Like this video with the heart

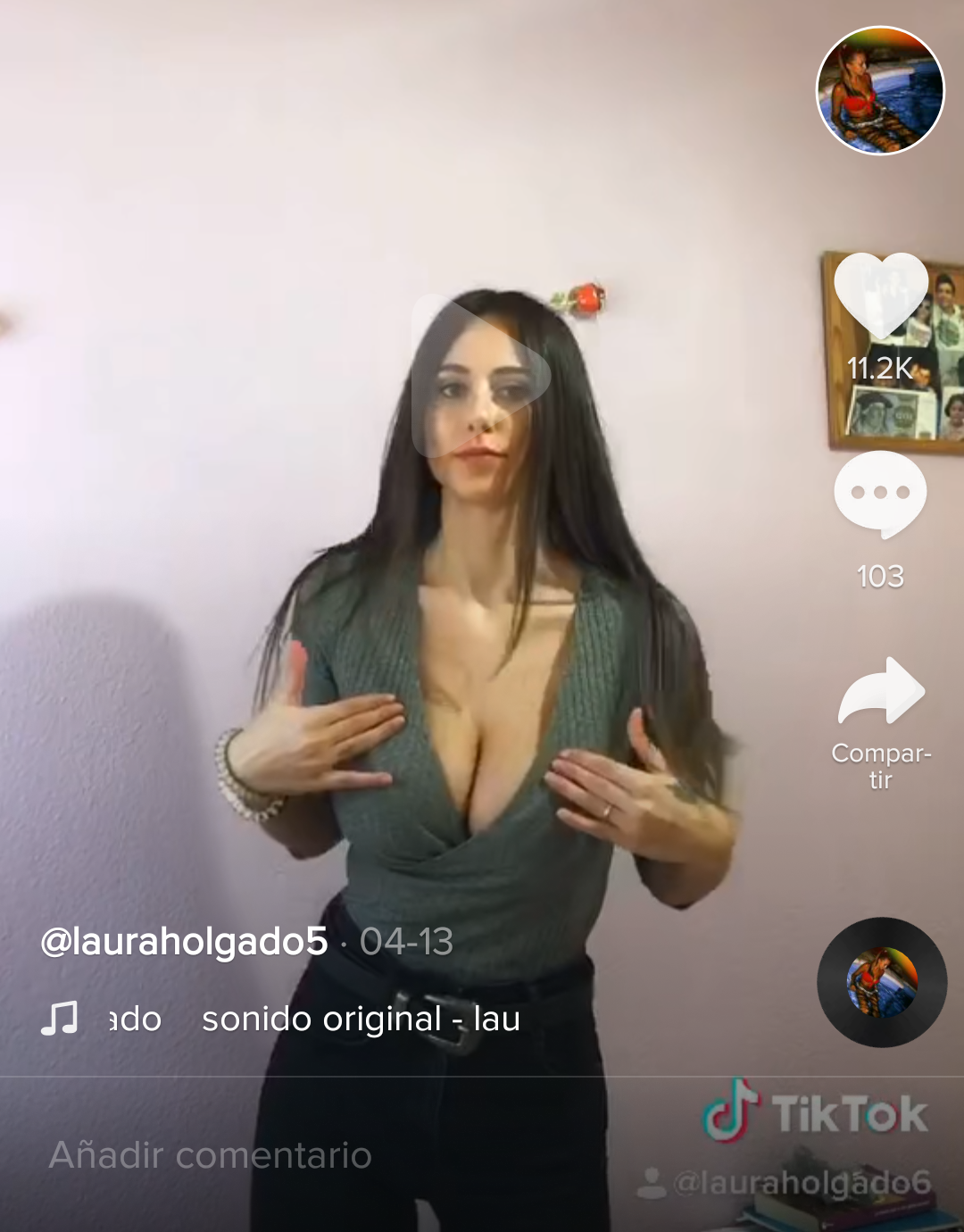point(880,296)
